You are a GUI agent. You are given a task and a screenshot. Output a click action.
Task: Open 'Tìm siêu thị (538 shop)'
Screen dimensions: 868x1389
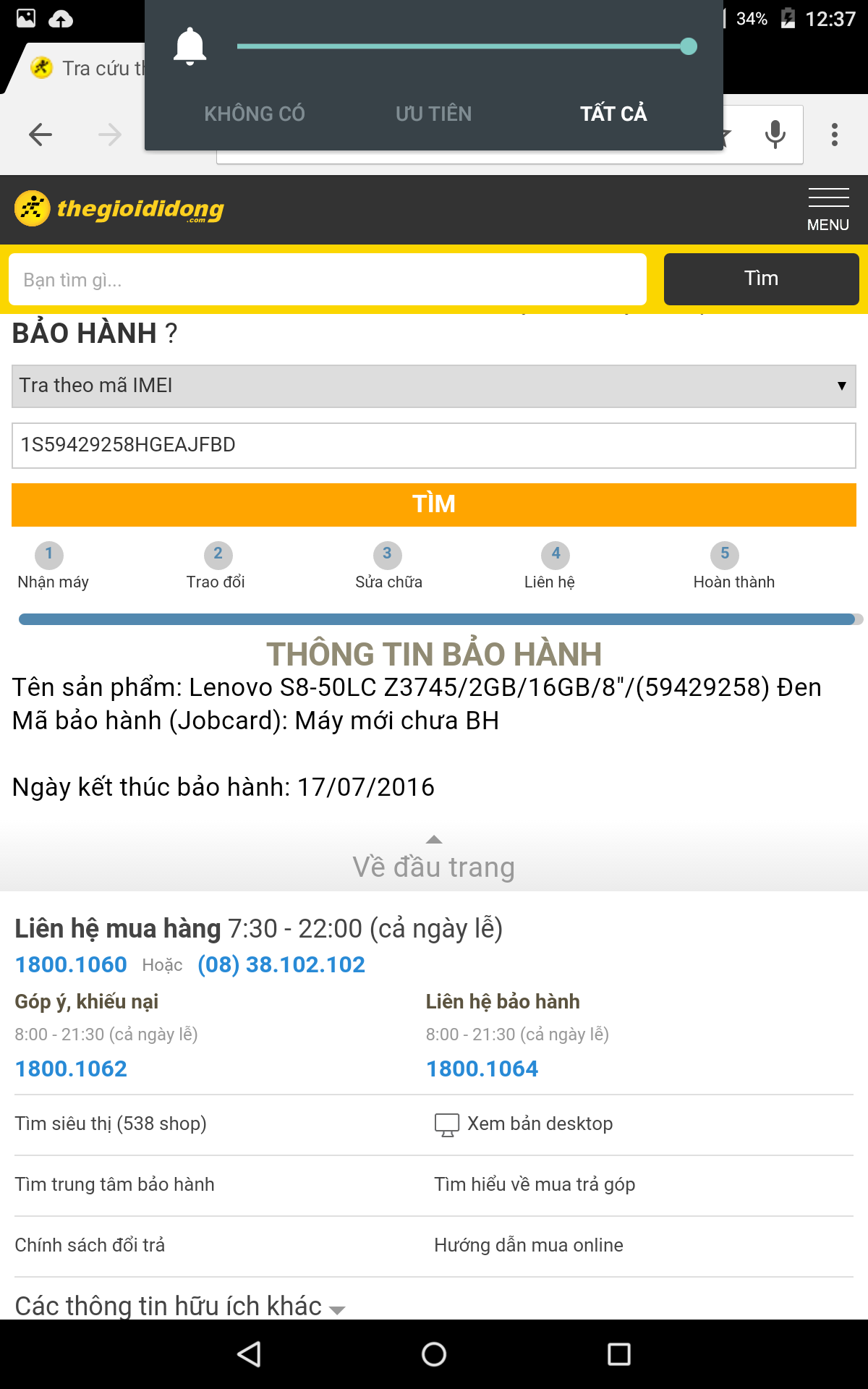coord(111,1123)
